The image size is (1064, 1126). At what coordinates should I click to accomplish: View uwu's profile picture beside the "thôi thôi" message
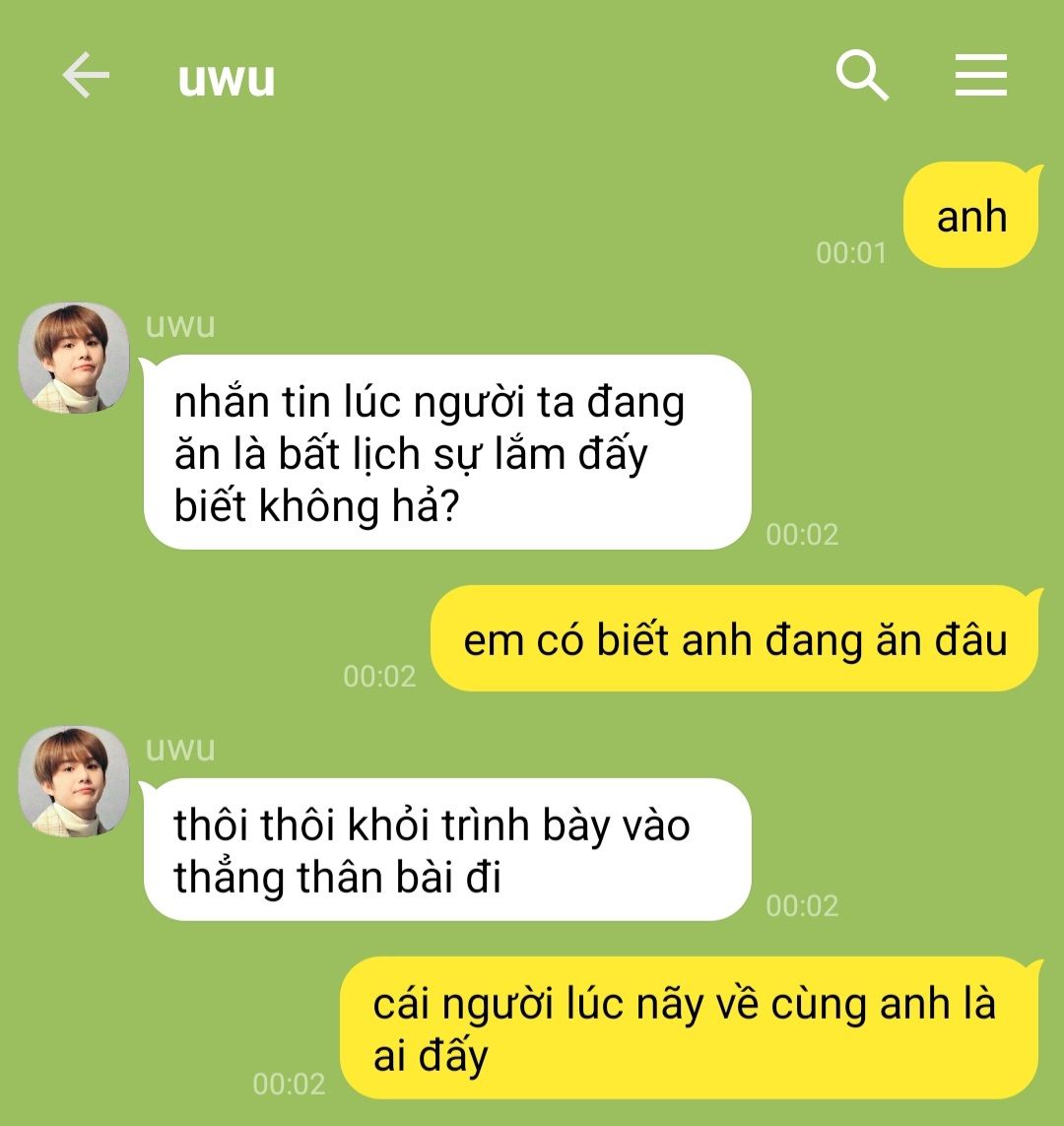pos(75,781)
